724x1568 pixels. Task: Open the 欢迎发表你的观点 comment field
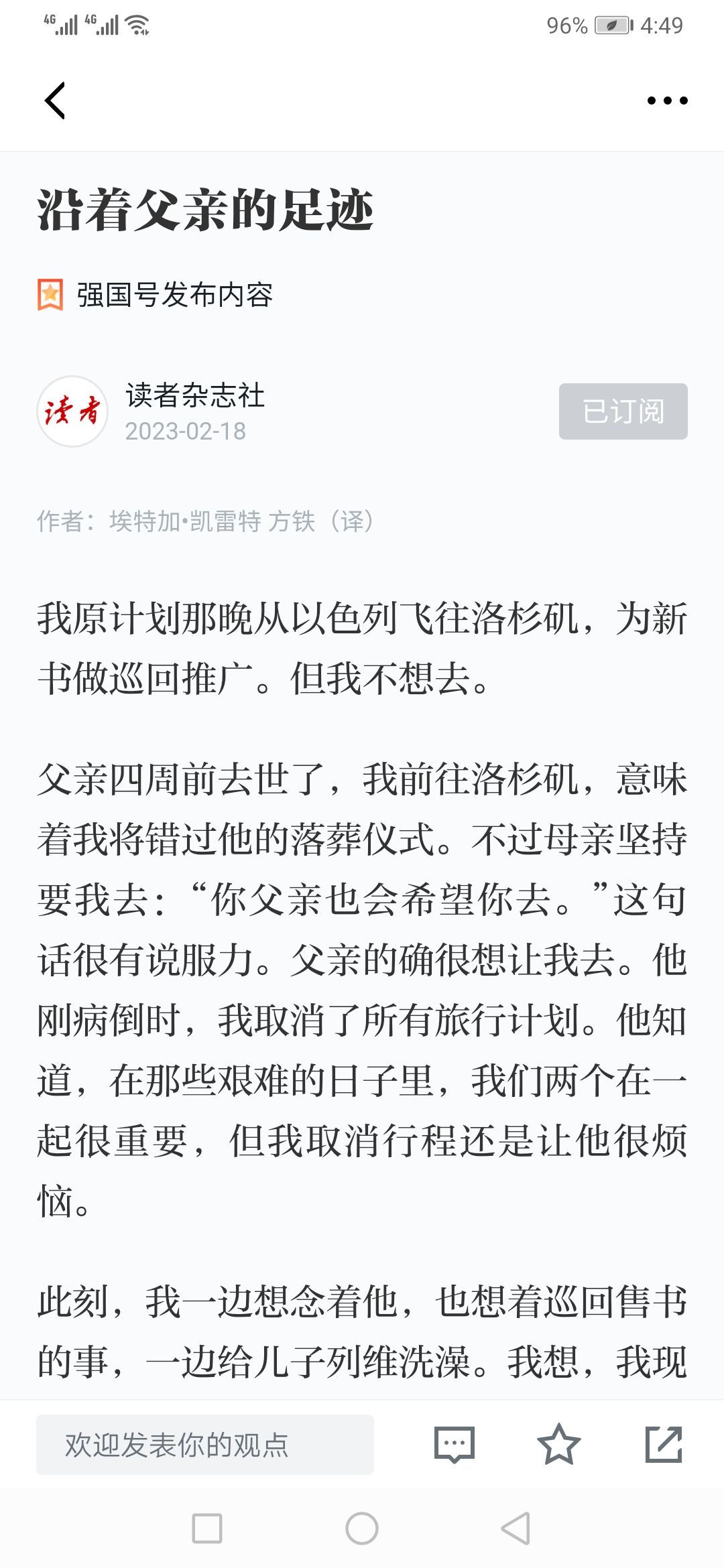pos(204,1445)
